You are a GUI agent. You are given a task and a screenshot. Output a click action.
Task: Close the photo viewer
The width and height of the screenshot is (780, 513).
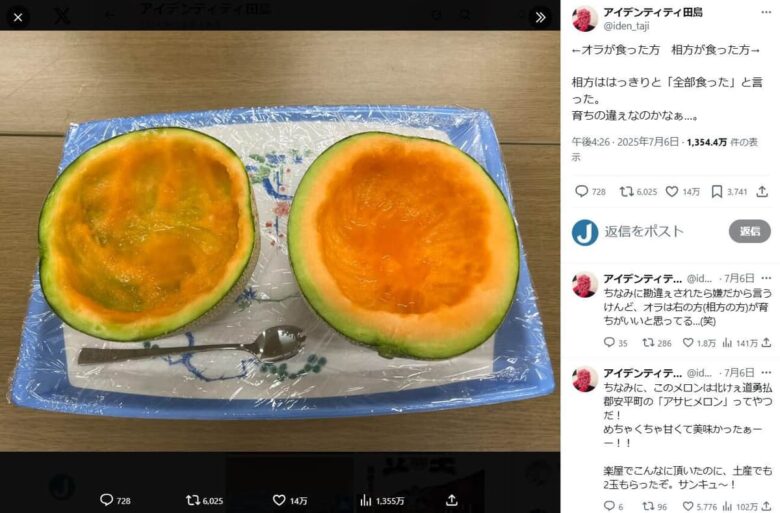tap(17, 16)
